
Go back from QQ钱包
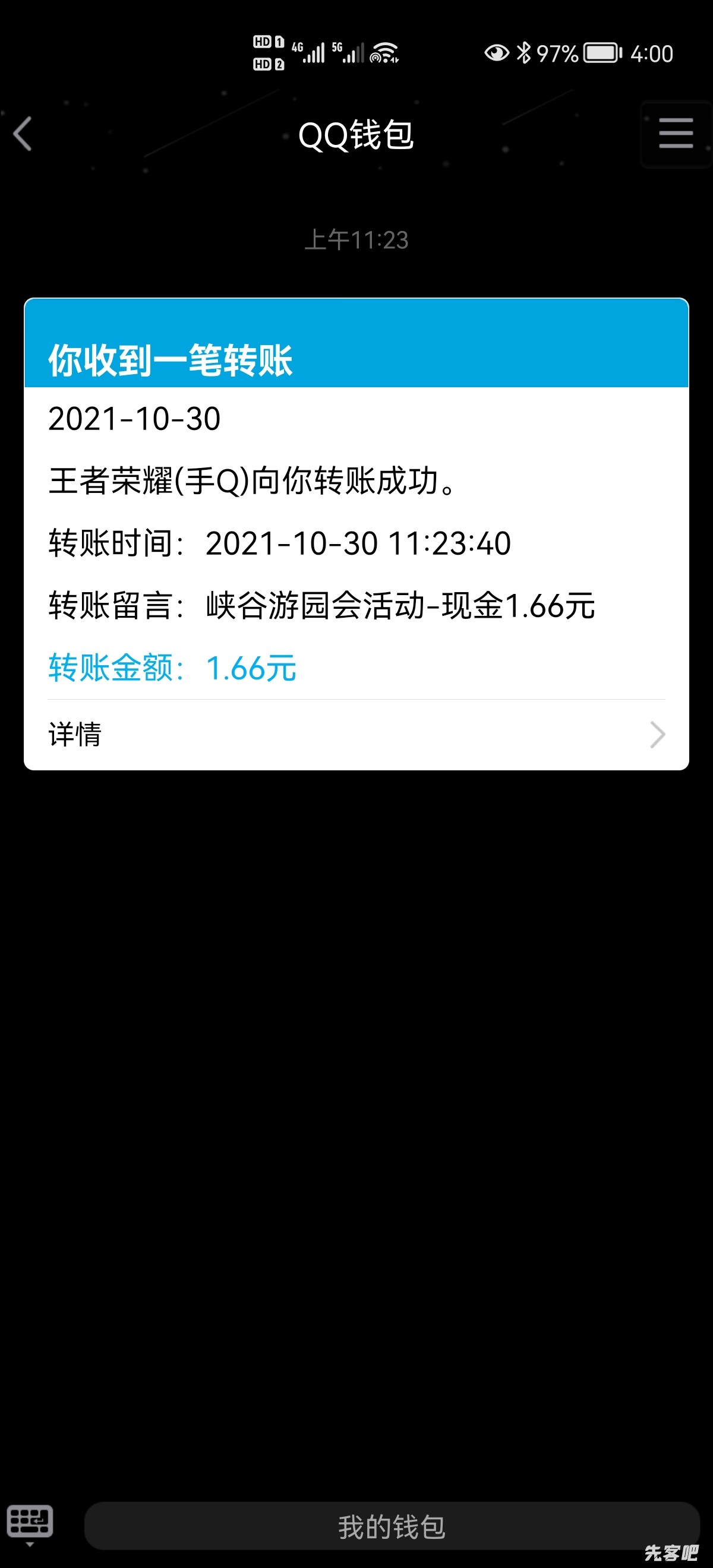pyautogui.click(x=23, y=134)
